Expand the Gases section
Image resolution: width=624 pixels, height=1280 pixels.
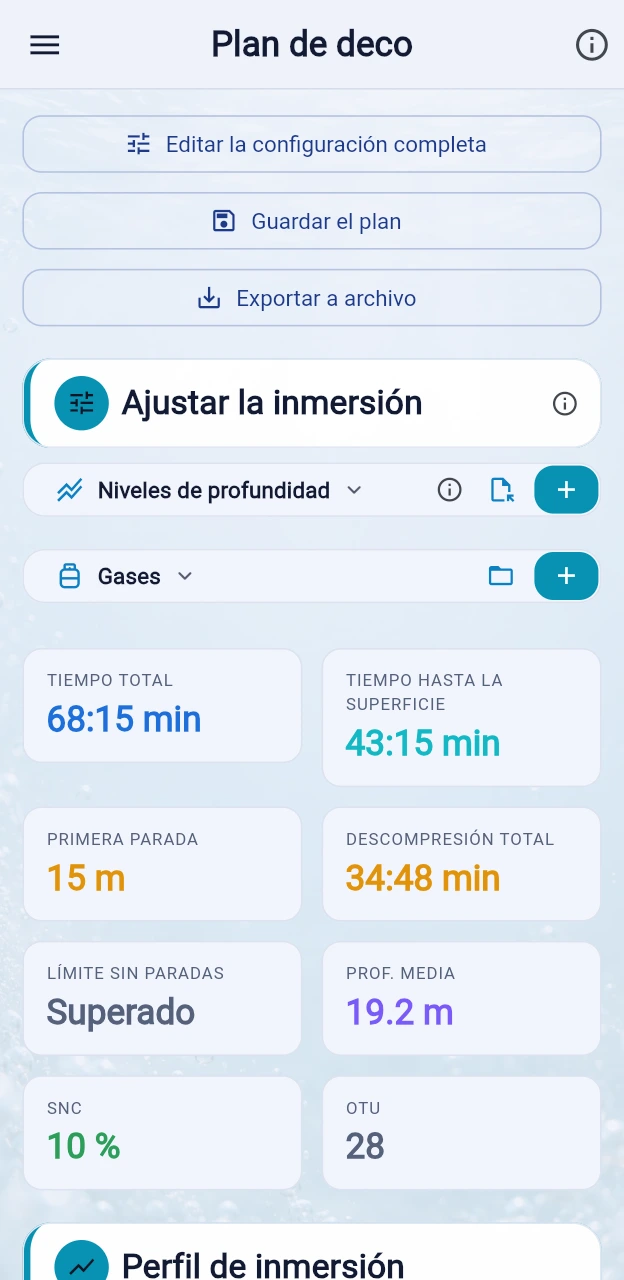coord(127,576)
